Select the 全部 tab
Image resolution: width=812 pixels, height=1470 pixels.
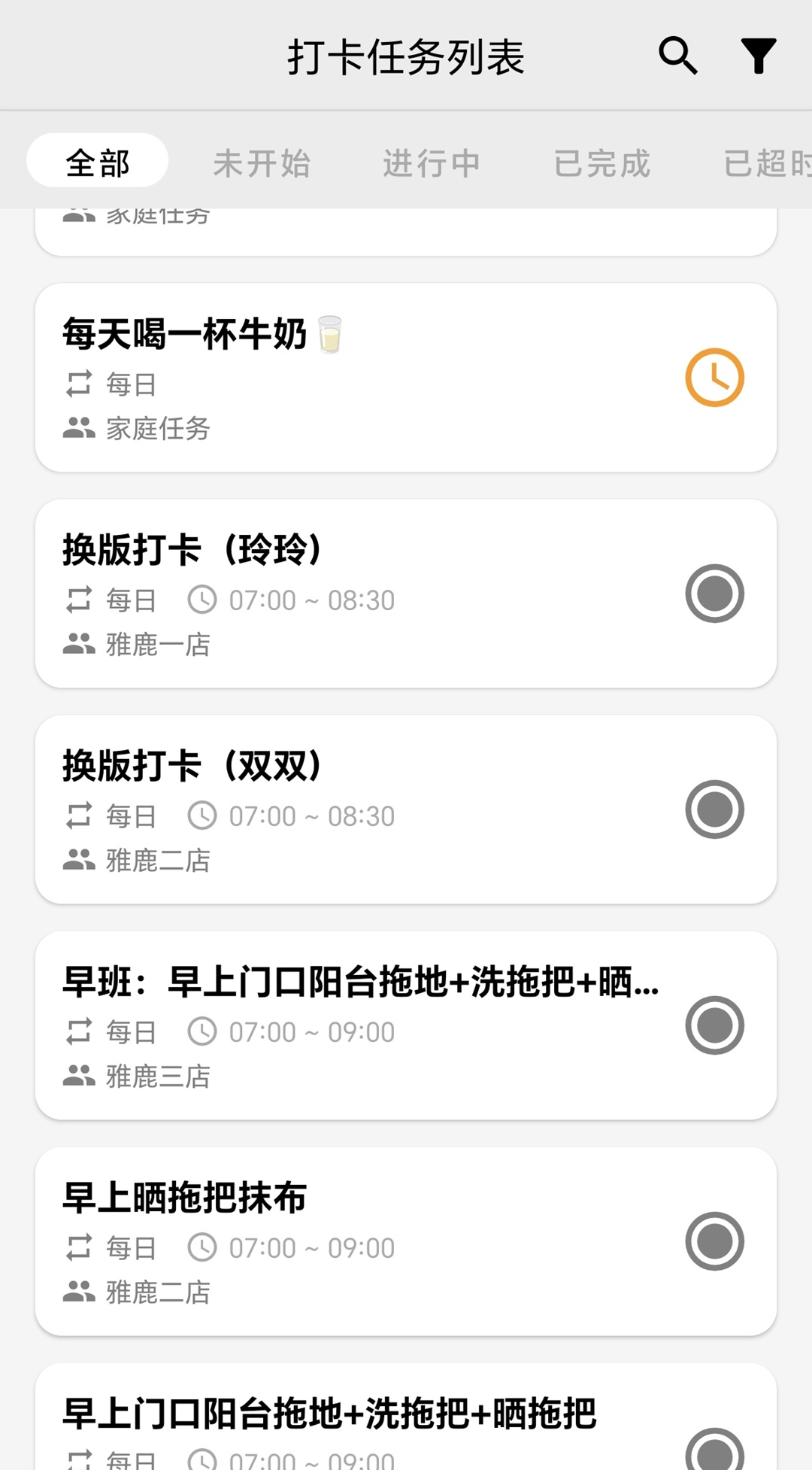coord(96,162)
